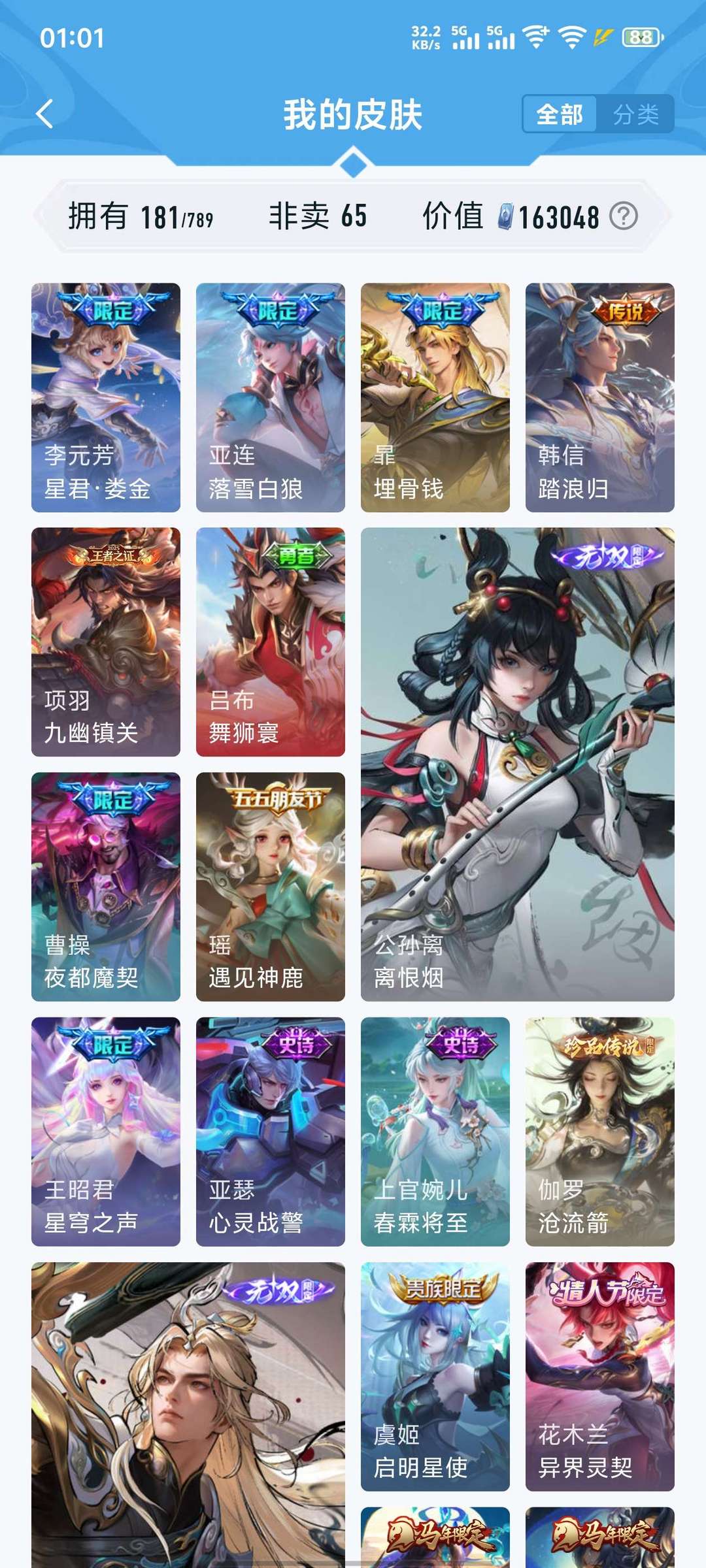706x1568 pixels.
Task: View 曹操 夜都魔契 skin
Action: pos(106,887)
